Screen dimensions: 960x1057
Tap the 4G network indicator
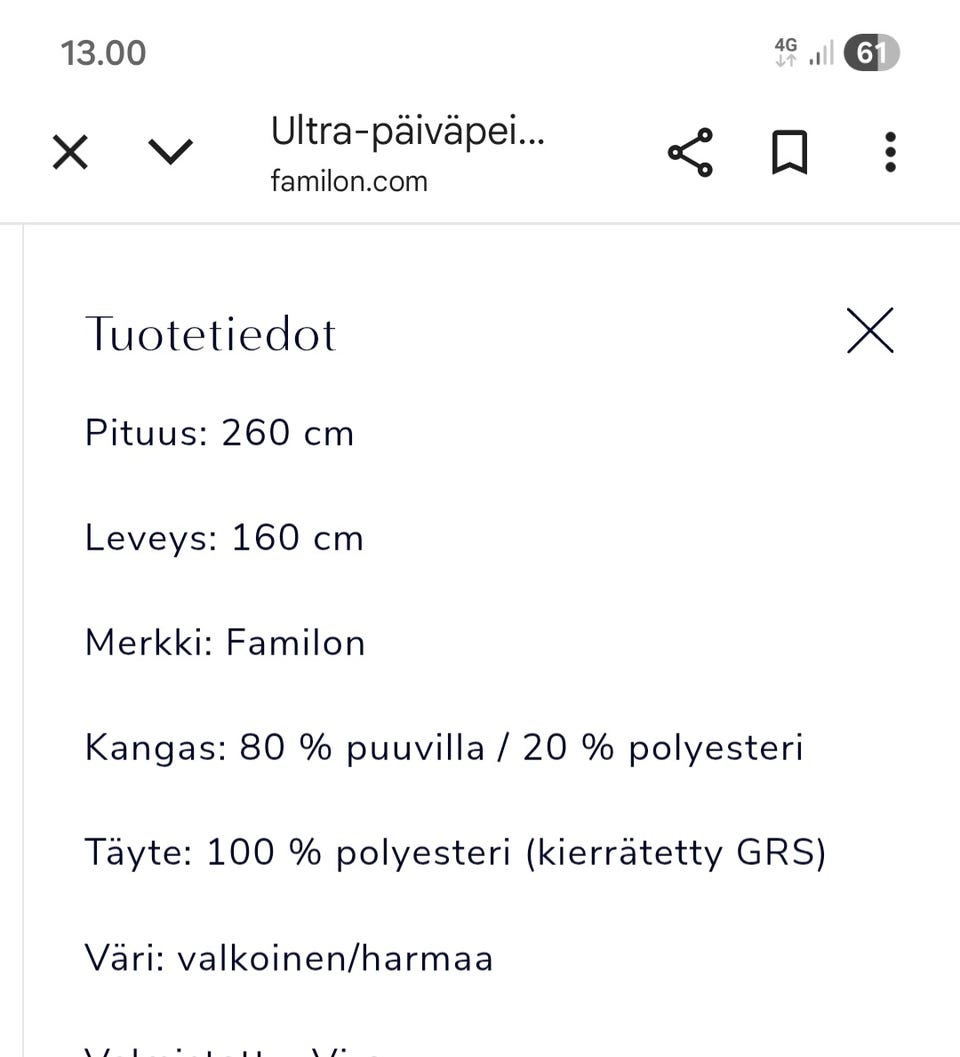786,52
